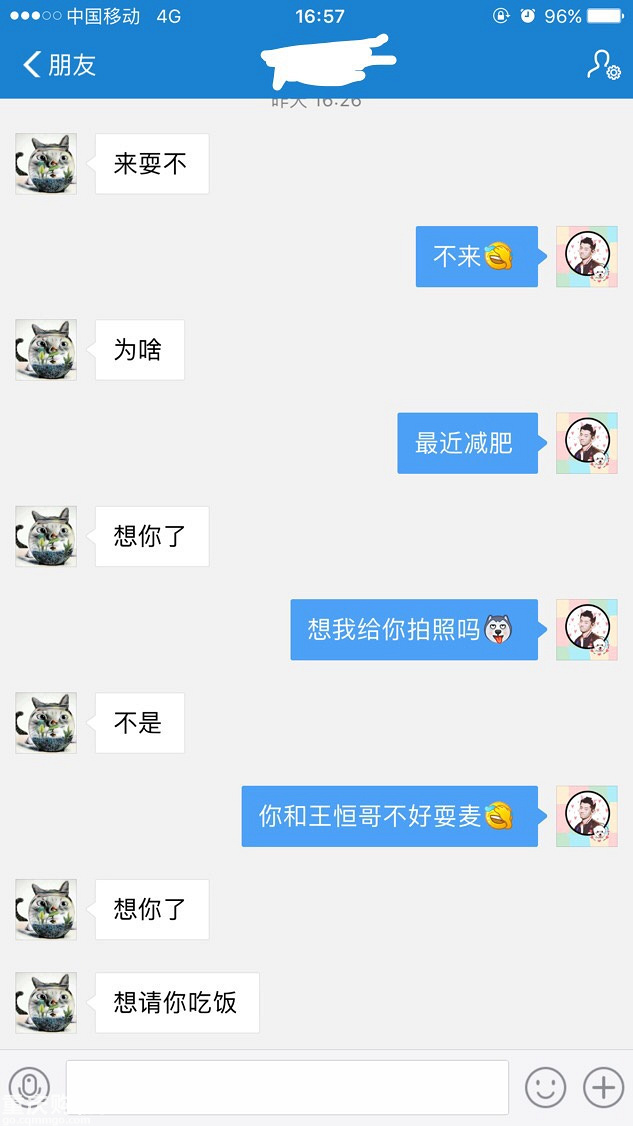
Task: Tap cat avatar beside 来耍不 message
Action: 46,164
